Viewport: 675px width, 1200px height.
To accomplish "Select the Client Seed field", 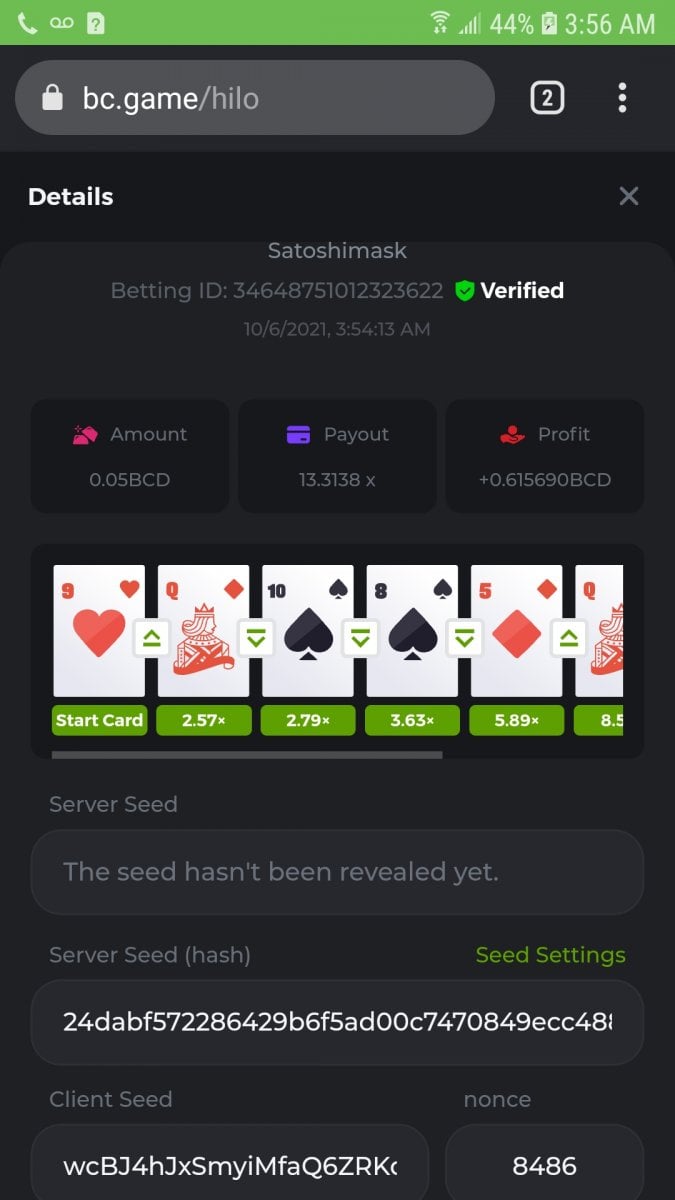I will click(230, 1165).
